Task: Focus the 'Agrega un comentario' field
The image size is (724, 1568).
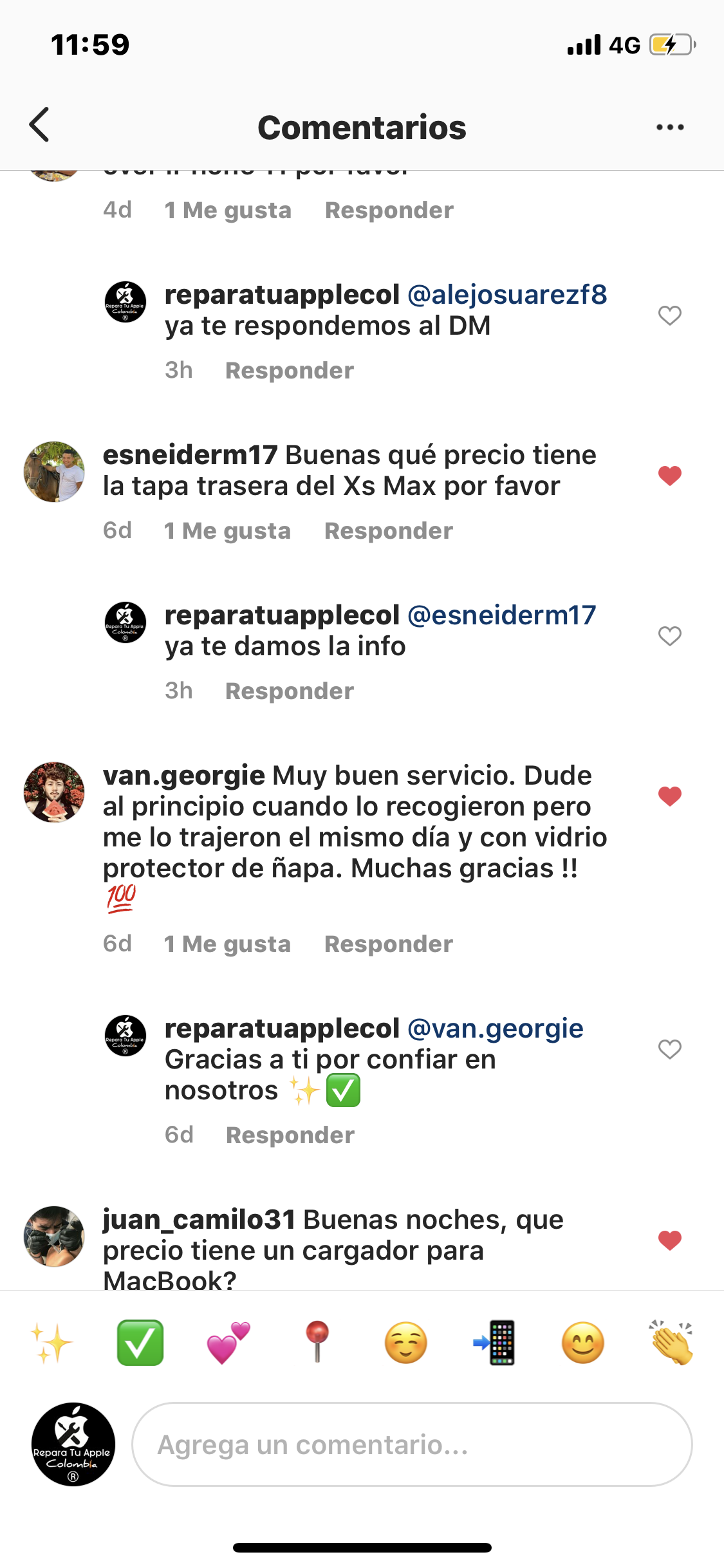Action: point(412,1444)
